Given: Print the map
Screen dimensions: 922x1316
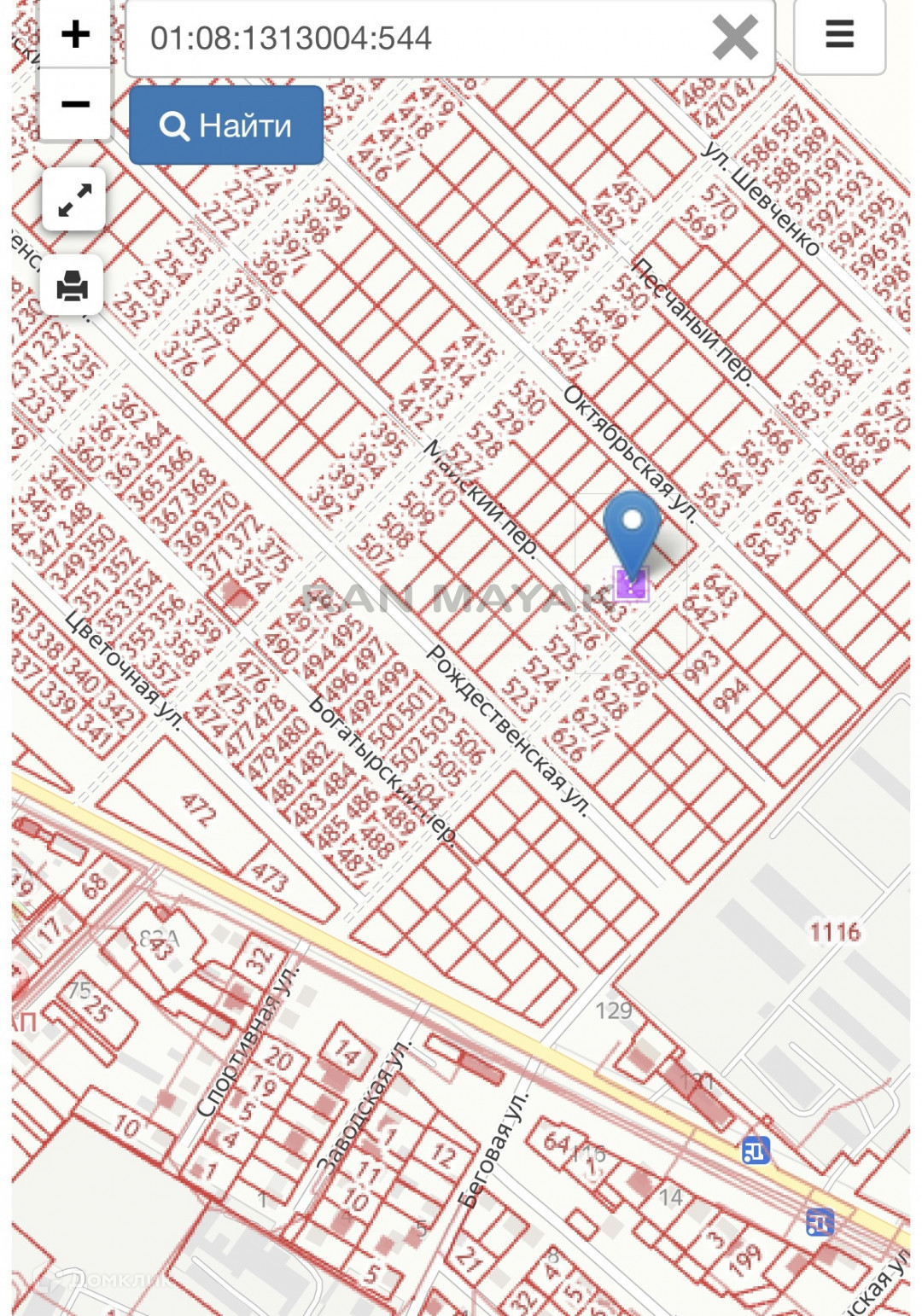Looking at the screenshot, I should coord(73,285).
